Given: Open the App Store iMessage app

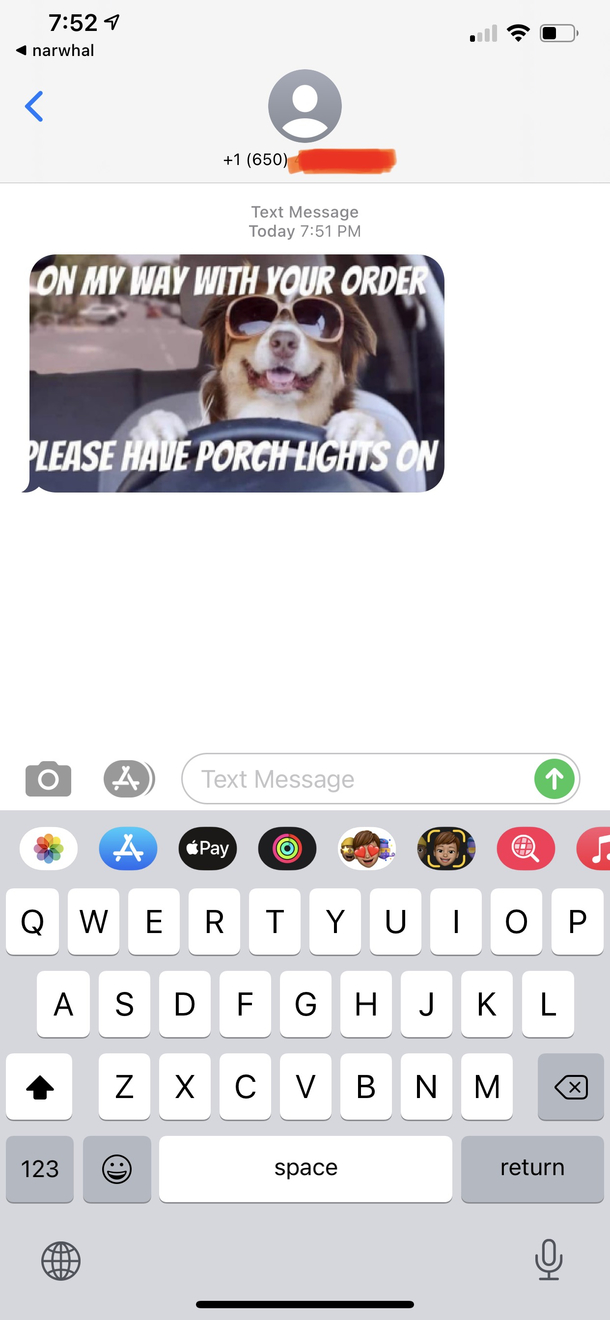Looking at the screenshot, I should click(128, 849).
